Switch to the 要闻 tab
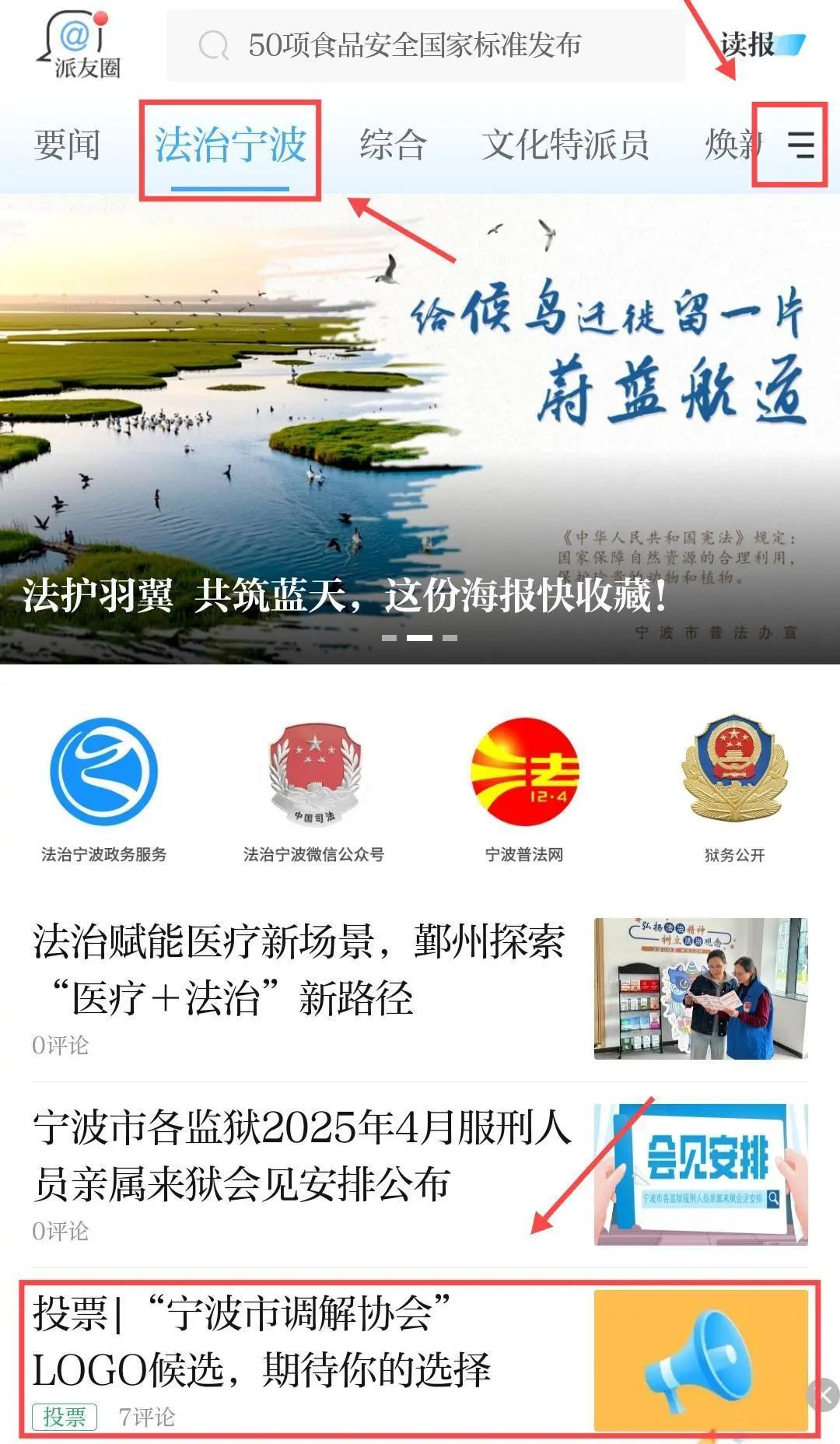Image resolution: width=840 pixels, height=1444 pixels. (x=67, y=145)
